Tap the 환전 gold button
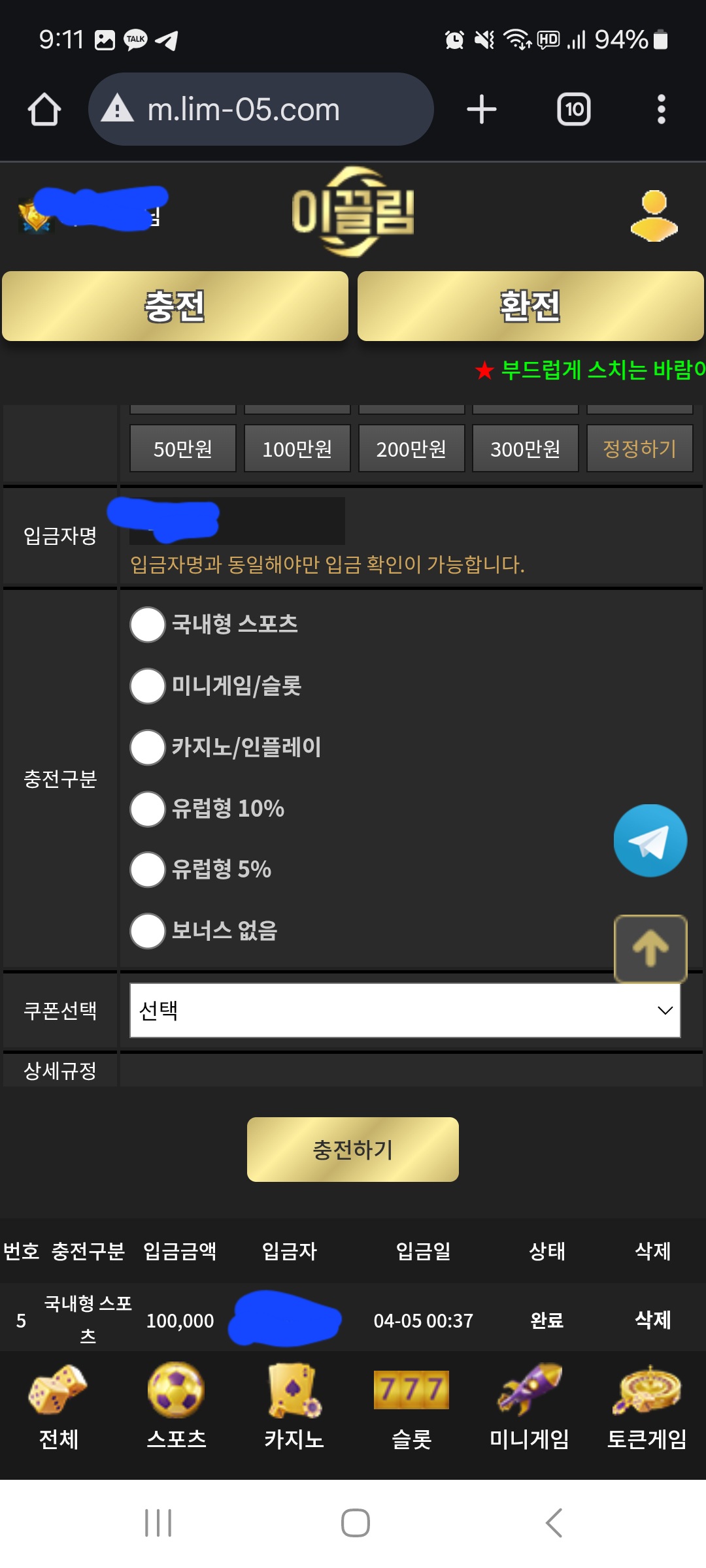Screen dimensions: 706x1568 coord(530,306)
